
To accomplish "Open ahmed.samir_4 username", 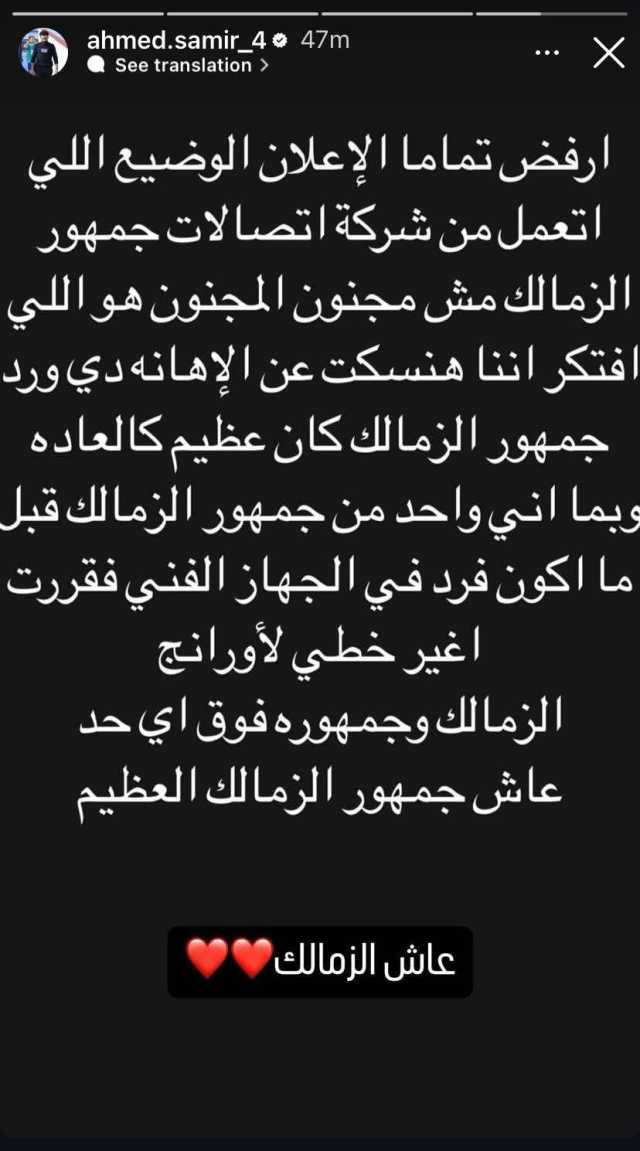I will 176,40.
